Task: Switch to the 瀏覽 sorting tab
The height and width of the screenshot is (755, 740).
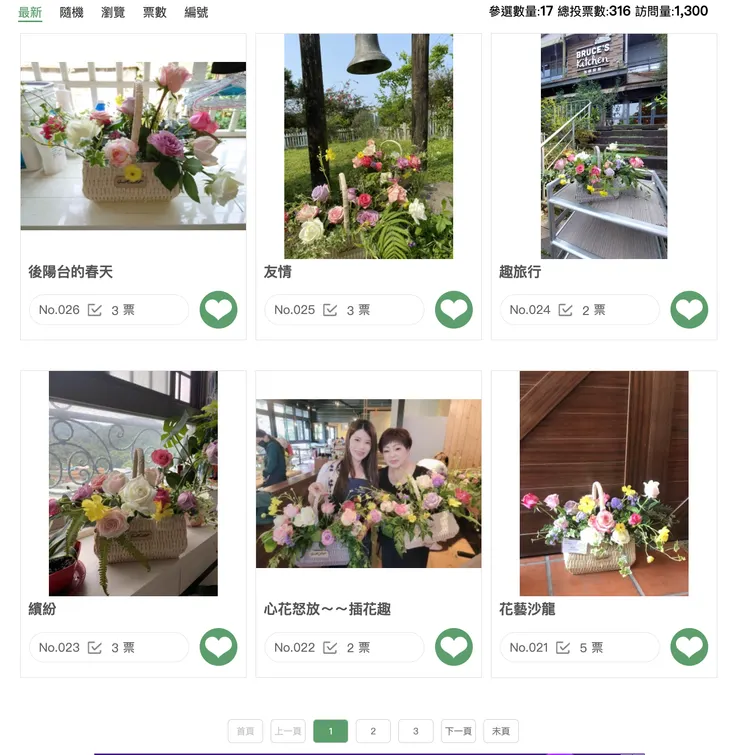Action: [x=113, y=12]
